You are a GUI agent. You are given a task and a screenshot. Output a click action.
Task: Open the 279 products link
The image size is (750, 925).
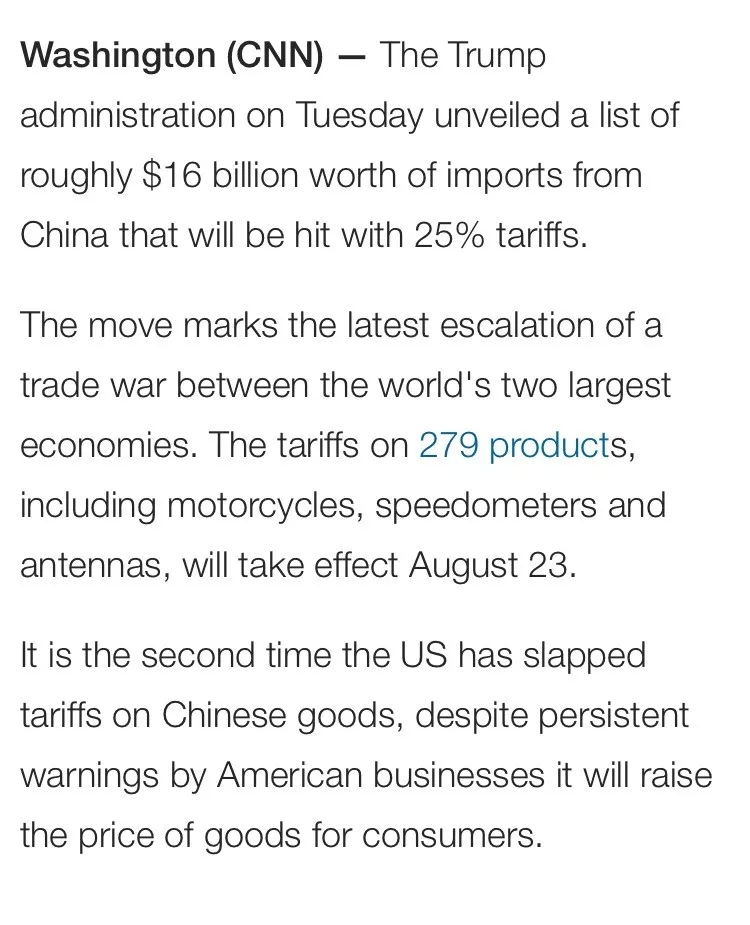[x=514, y=445]
